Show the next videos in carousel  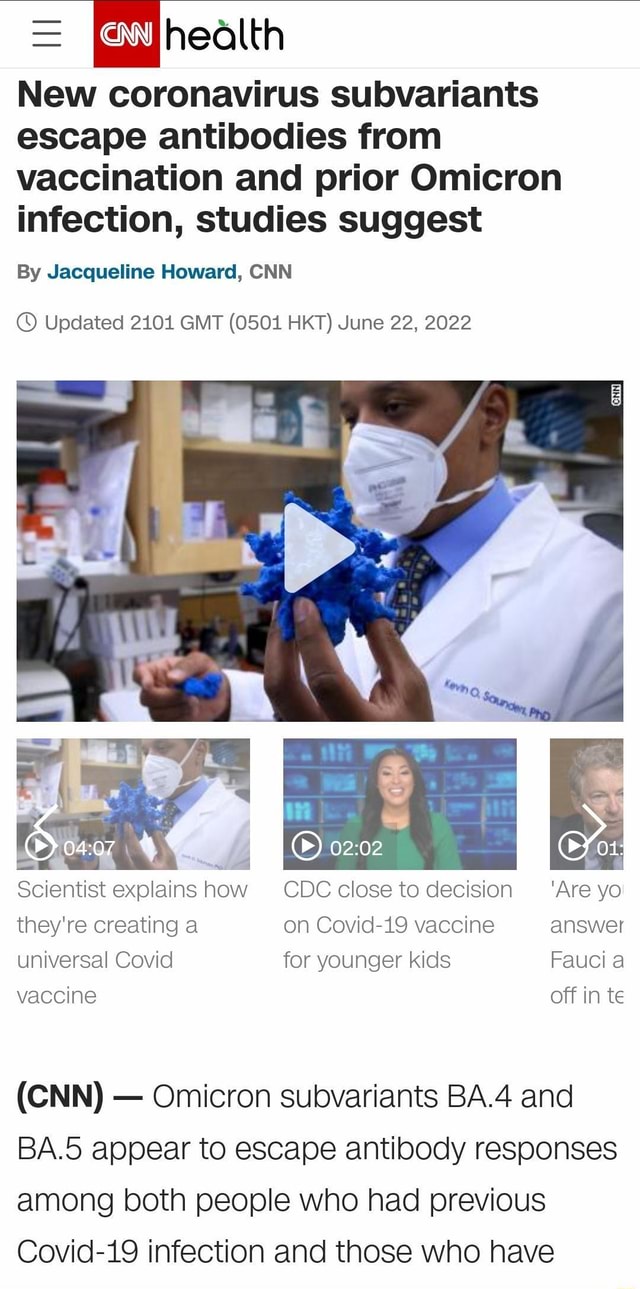pyautogui.click(x=594, y=822)
